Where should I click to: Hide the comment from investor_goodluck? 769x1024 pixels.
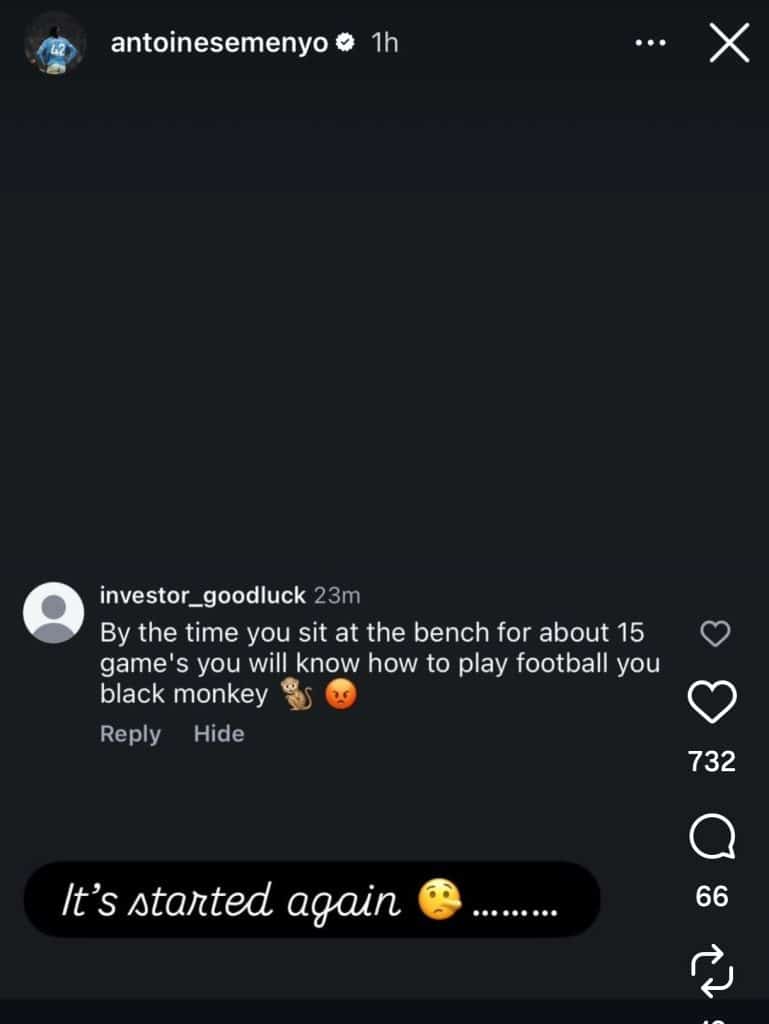click(218, 734)
